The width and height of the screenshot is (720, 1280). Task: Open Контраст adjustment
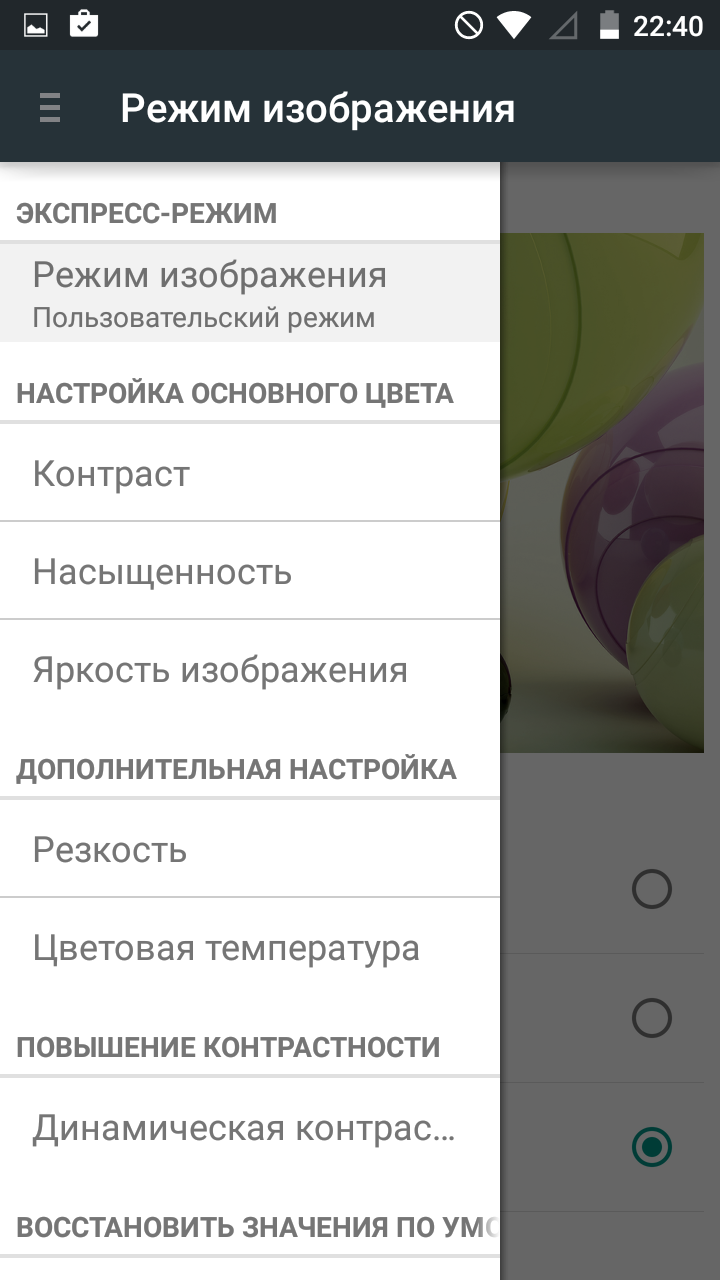(250, 473)
